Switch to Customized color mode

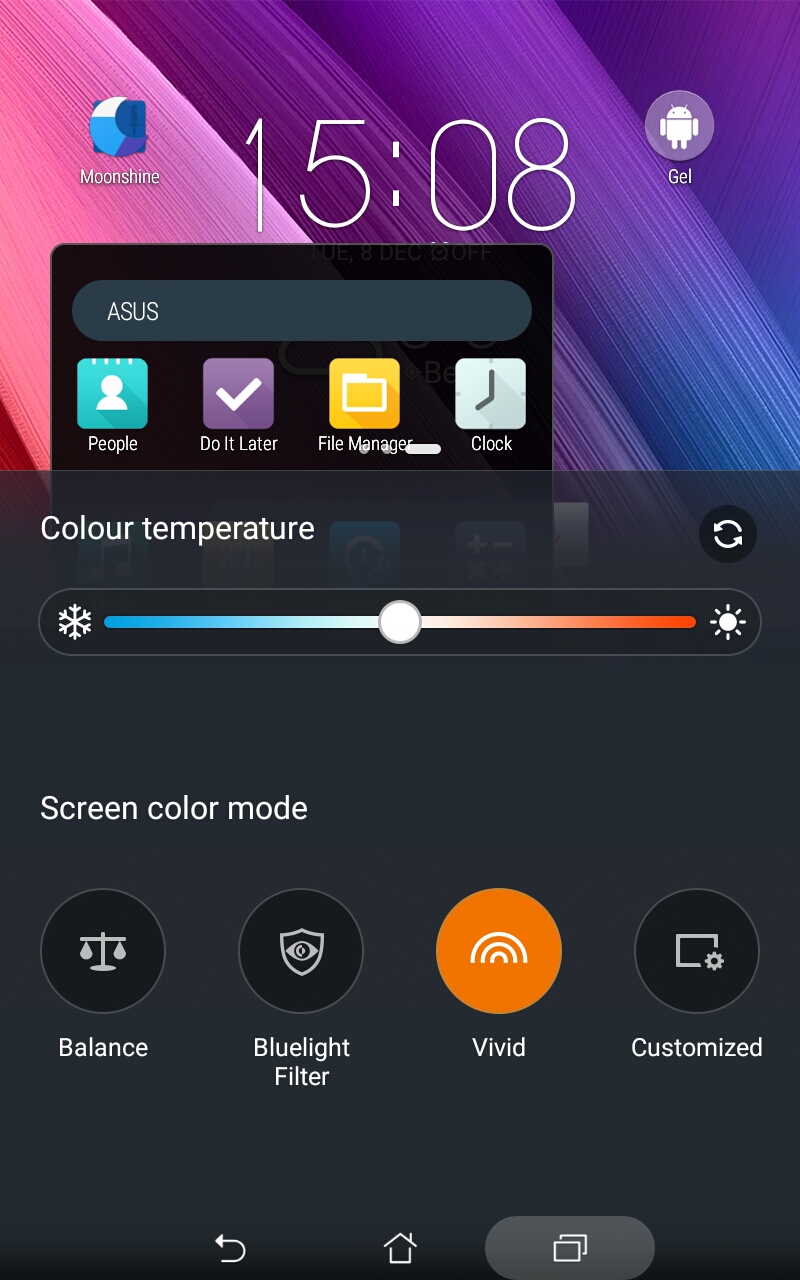(696, 951)
